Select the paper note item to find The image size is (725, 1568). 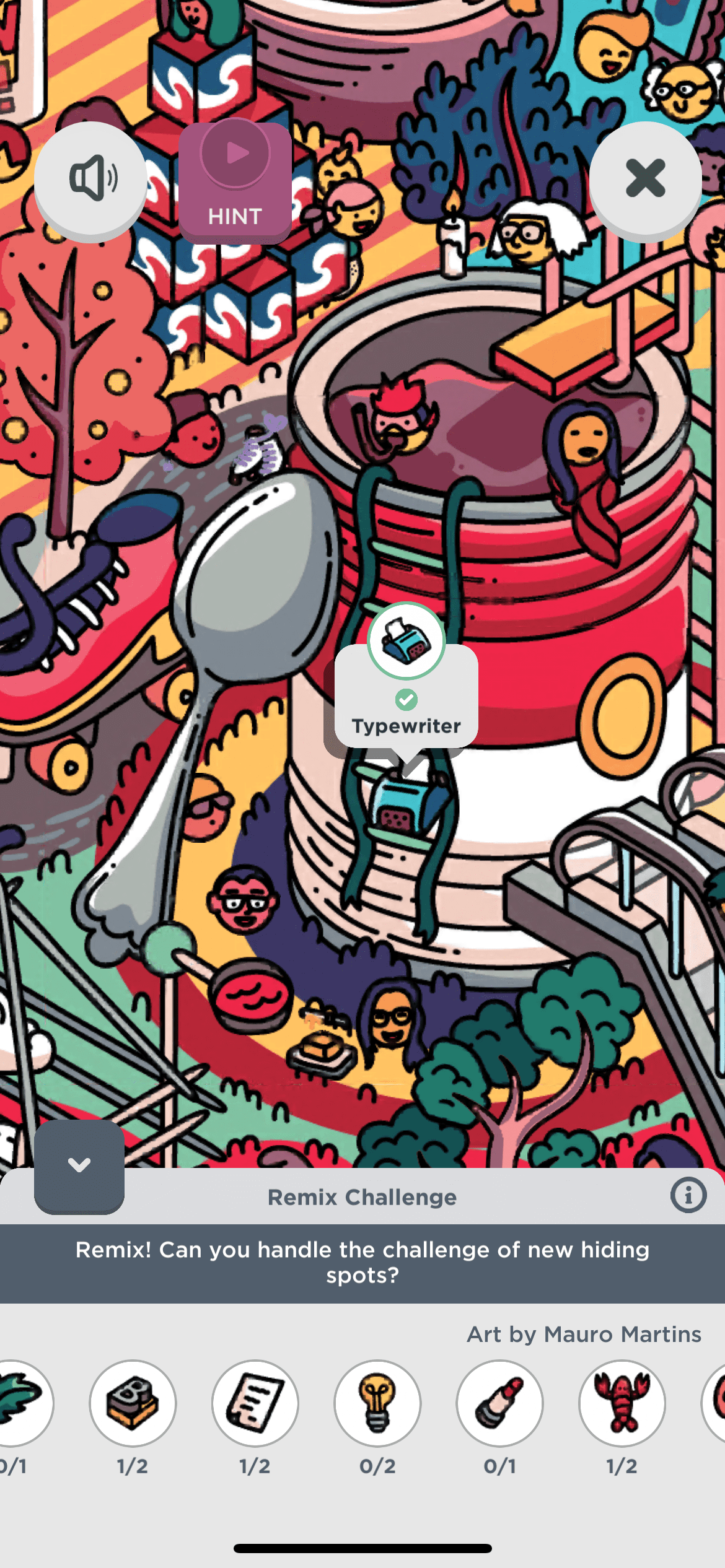pyautogui.click(x=255, y=1403)
